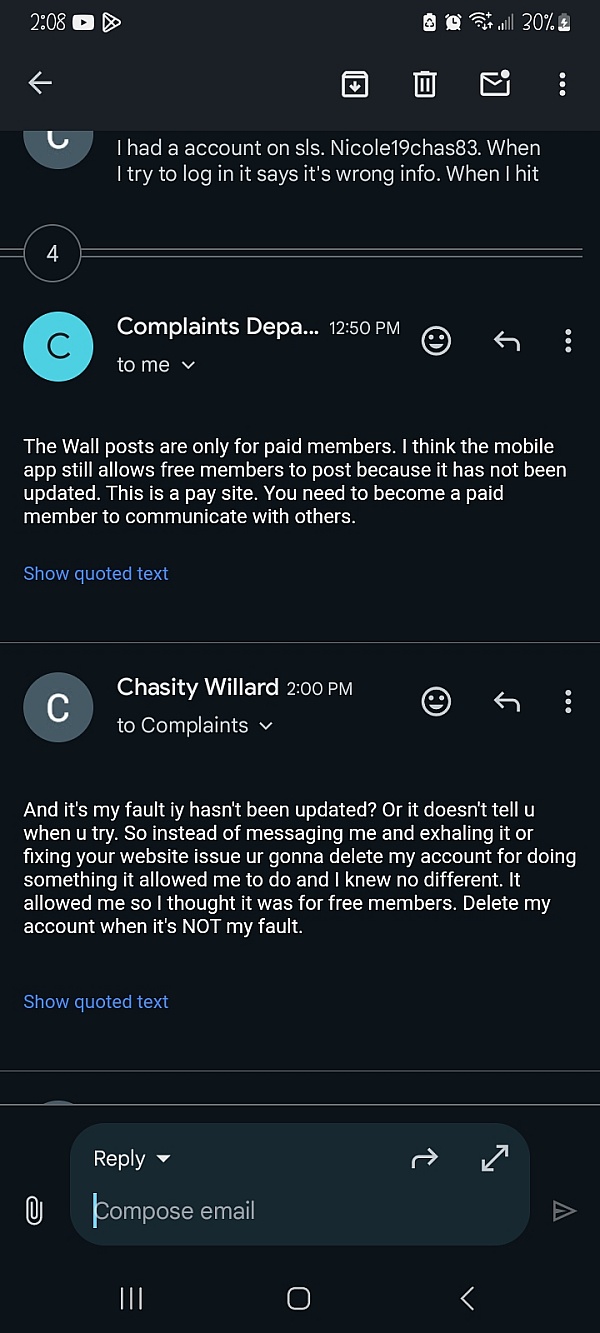This screenshot has width=600, height=1333.
Task: Reply to Chasity Willard's message
Action: pos(507,703)
